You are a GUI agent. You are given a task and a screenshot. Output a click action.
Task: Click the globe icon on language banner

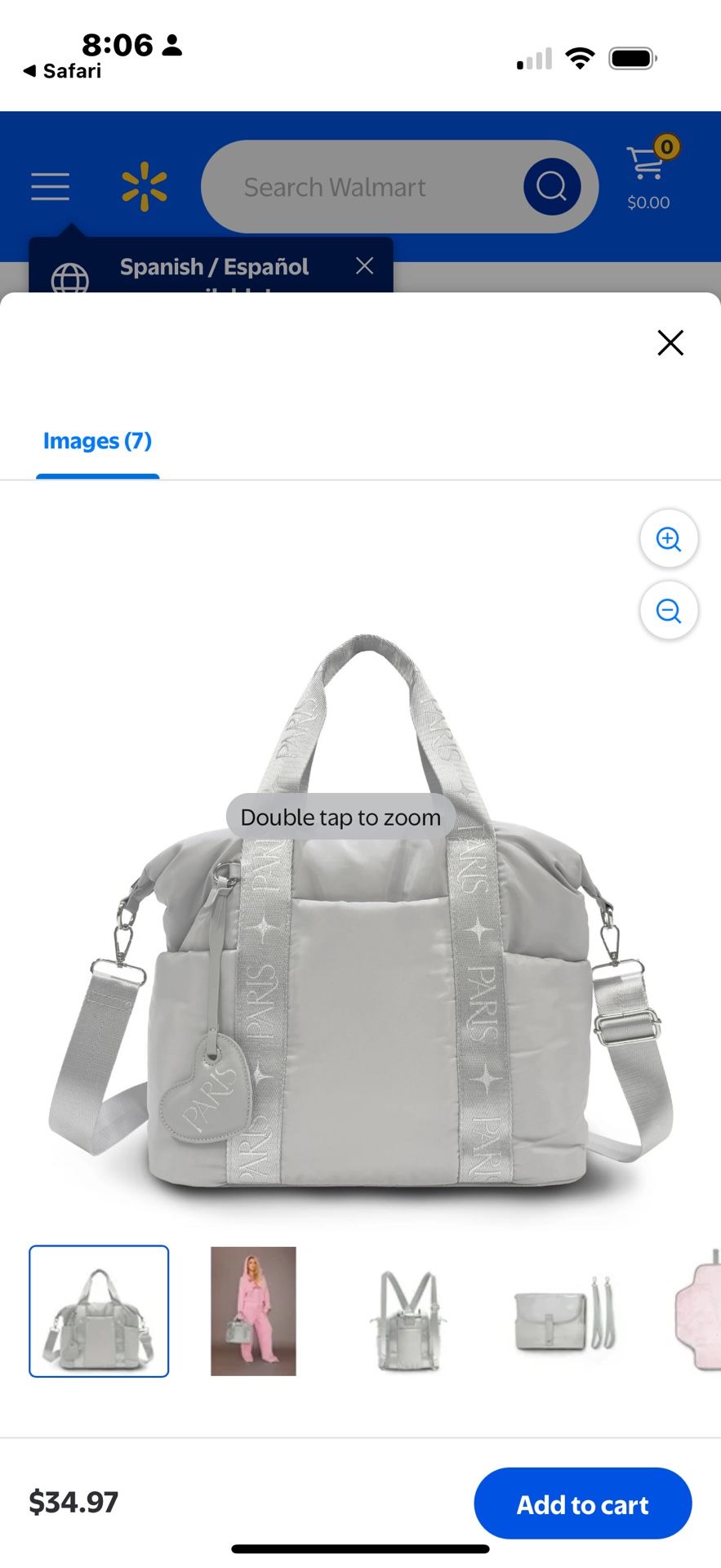tap(70, 280)
